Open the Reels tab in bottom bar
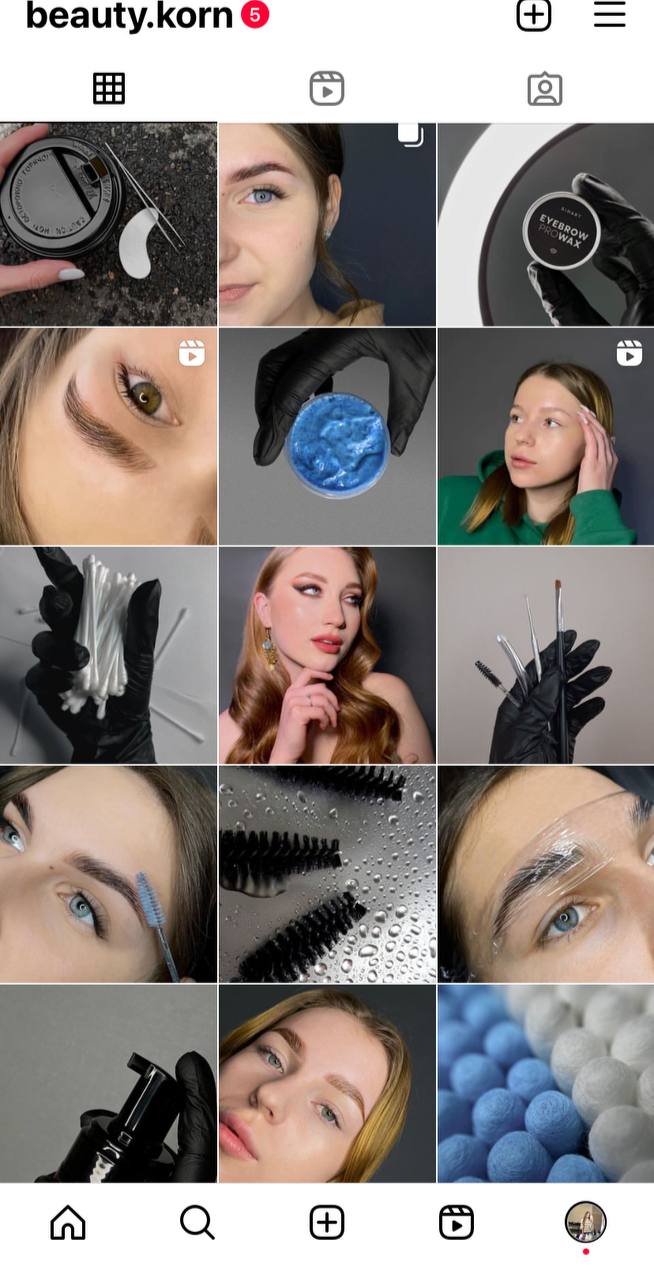 [456, 1222]
